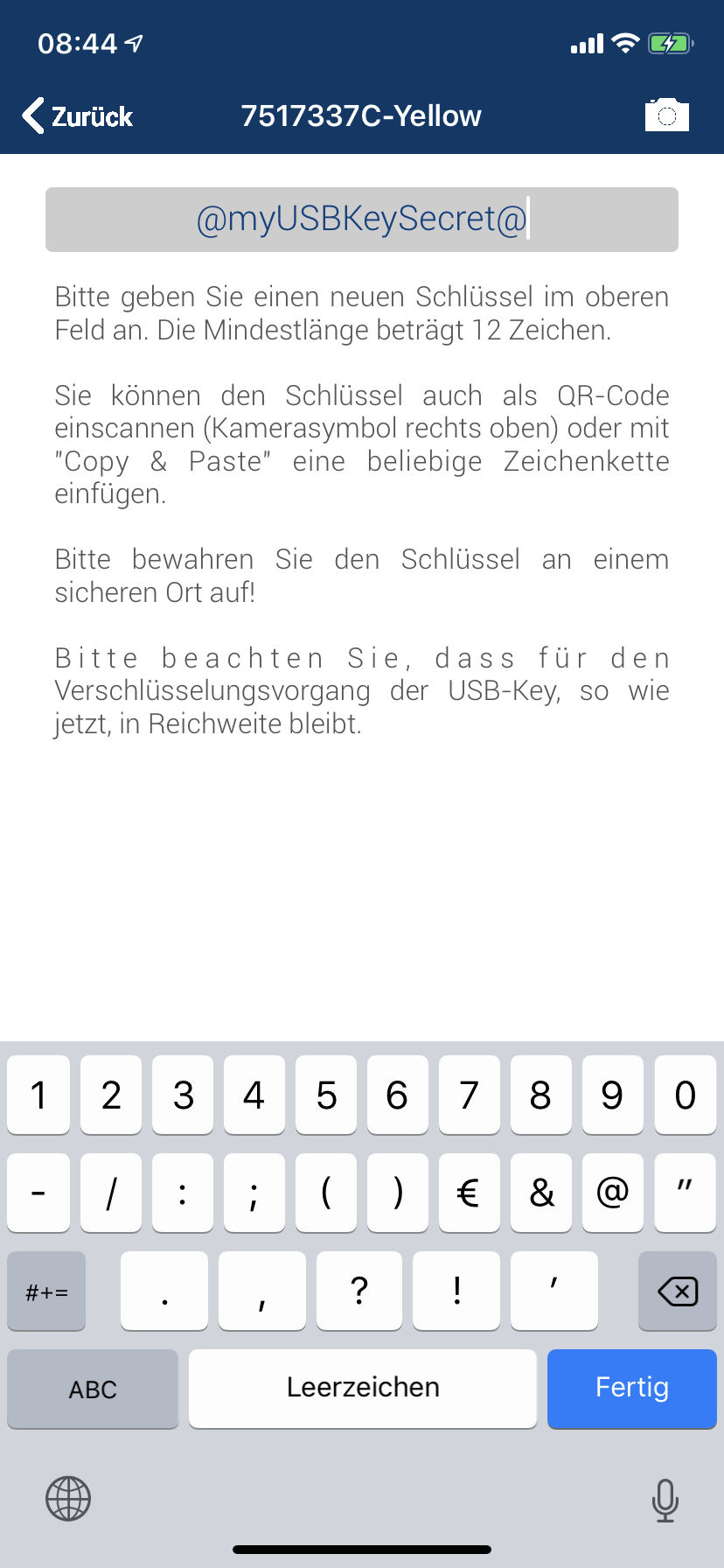This screenshot has width=724, height=1568.
Task: Type the @ symbol key
Action: coord(612,1192)
